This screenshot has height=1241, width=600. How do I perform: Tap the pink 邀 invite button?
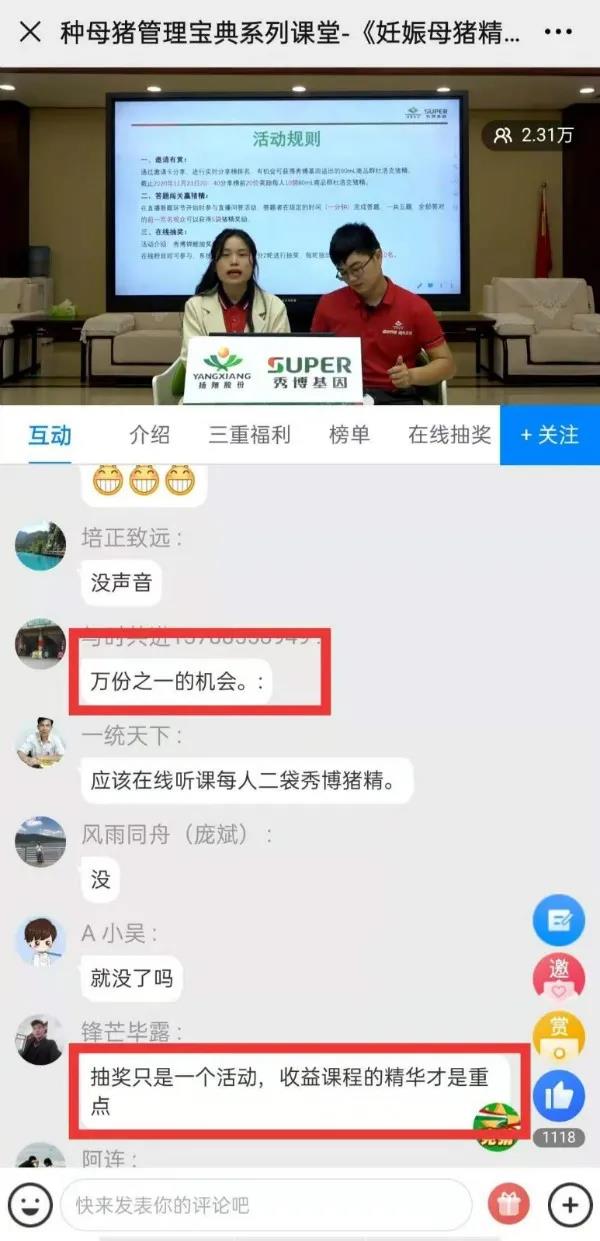[558, 978]
